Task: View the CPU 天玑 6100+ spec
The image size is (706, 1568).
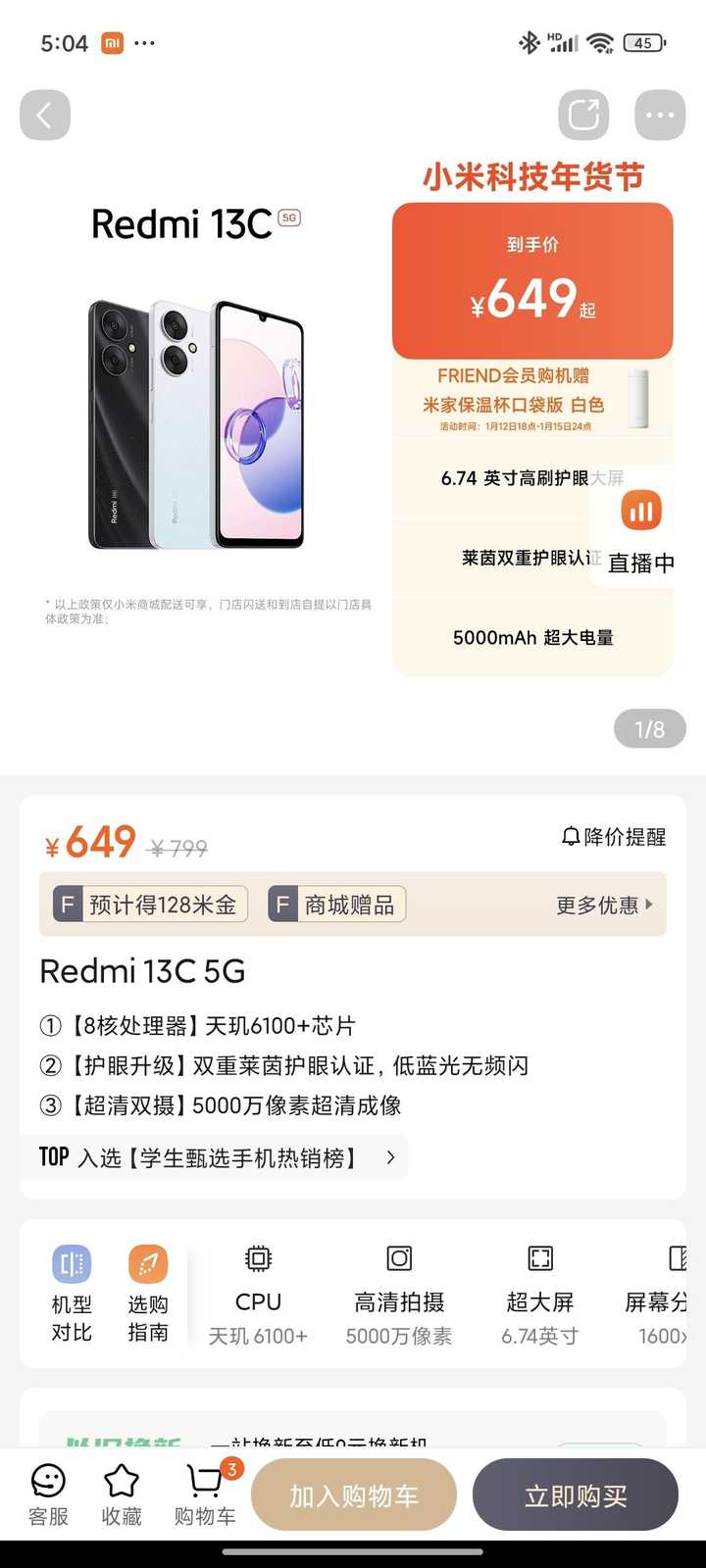Action: 258,1294
